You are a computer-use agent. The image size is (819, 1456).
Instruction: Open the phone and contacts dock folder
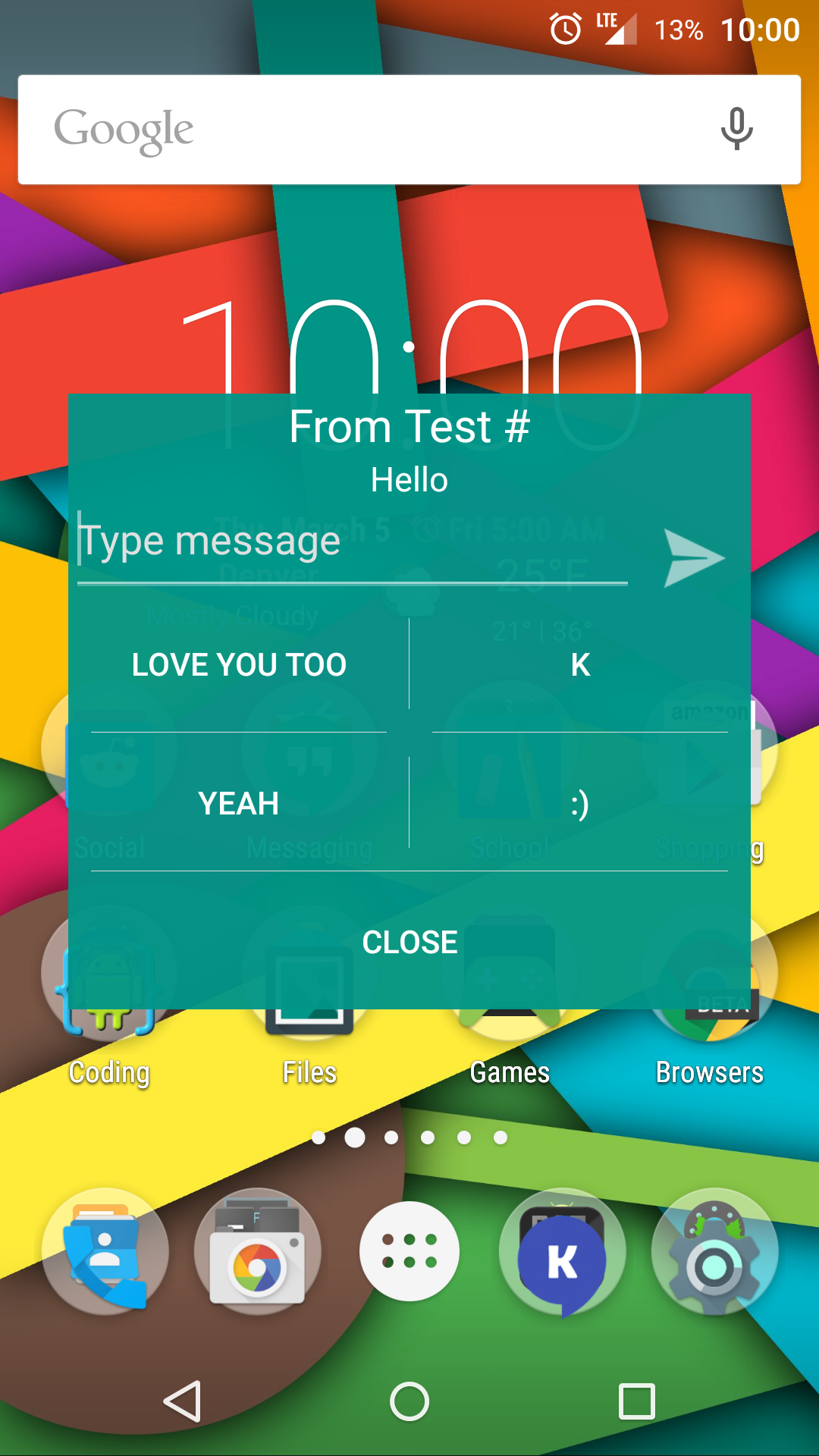pyautogui.click(x=106, y=1251)
